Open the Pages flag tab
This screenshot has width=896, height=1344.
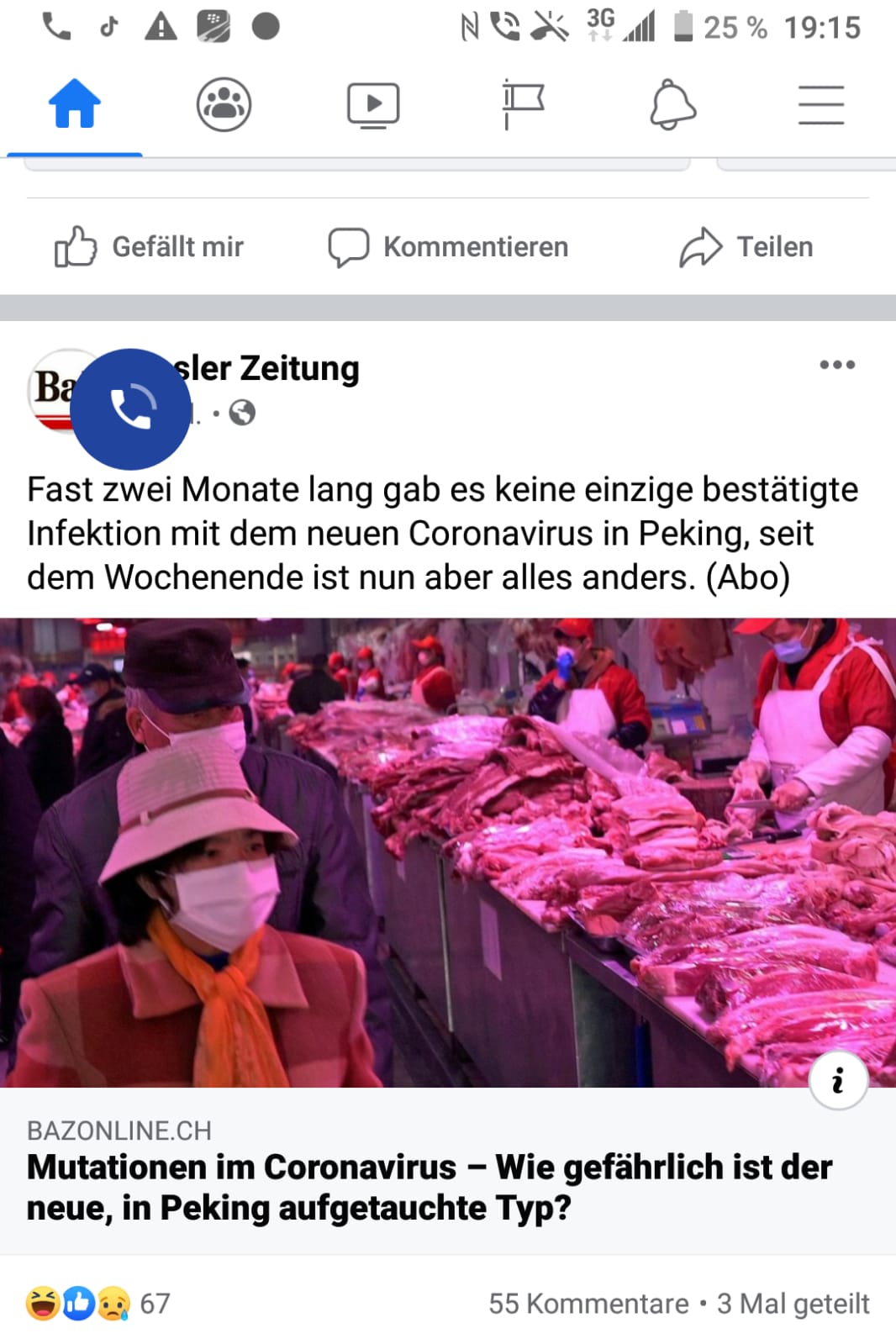[x=523, y=105]
